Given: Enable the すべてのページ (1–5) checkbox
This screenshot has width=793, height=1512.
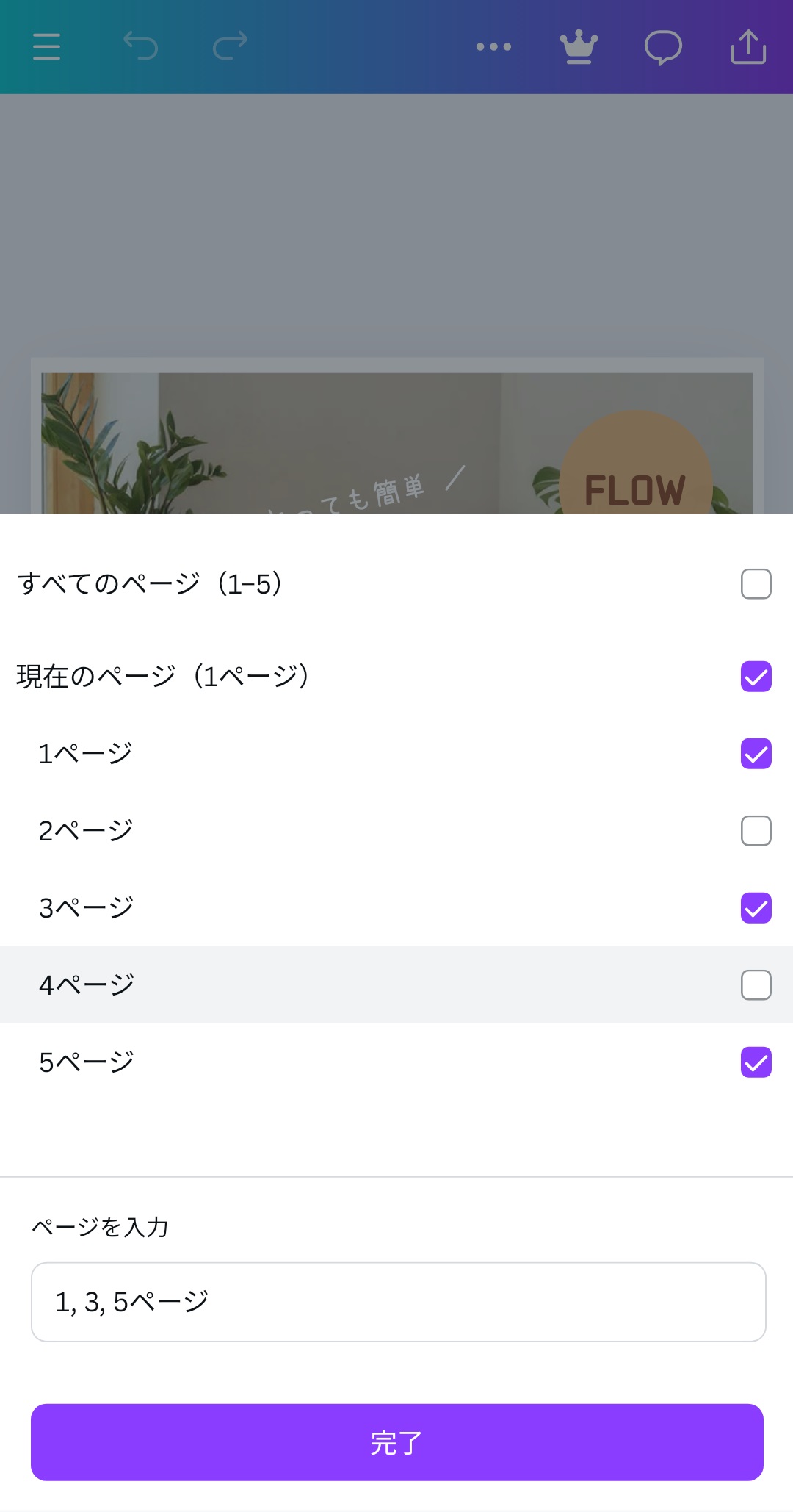Looking at the screenshot, I should (755, 584).
